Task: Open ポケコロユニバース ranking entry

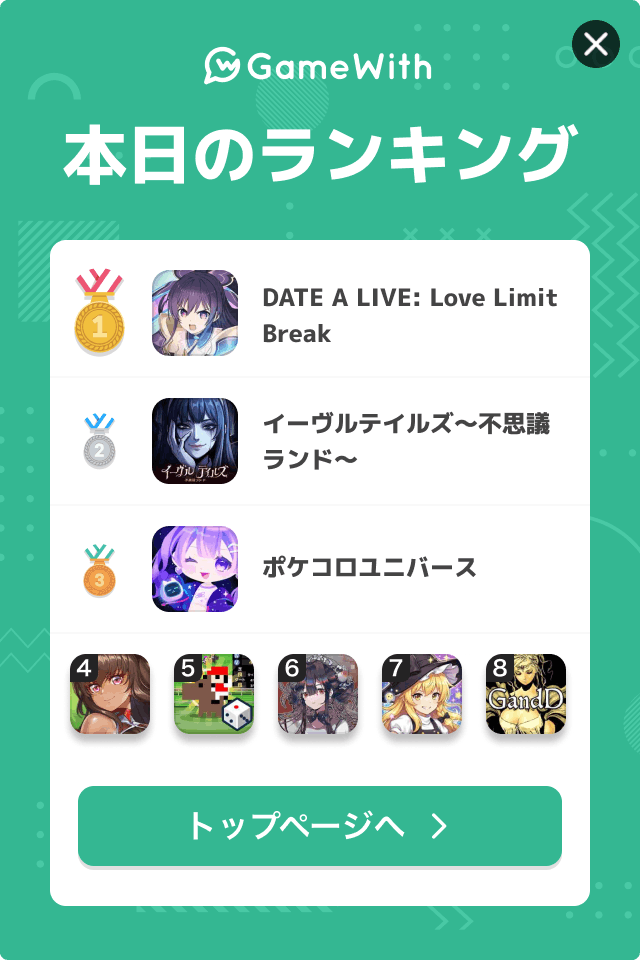Action: 368,568
